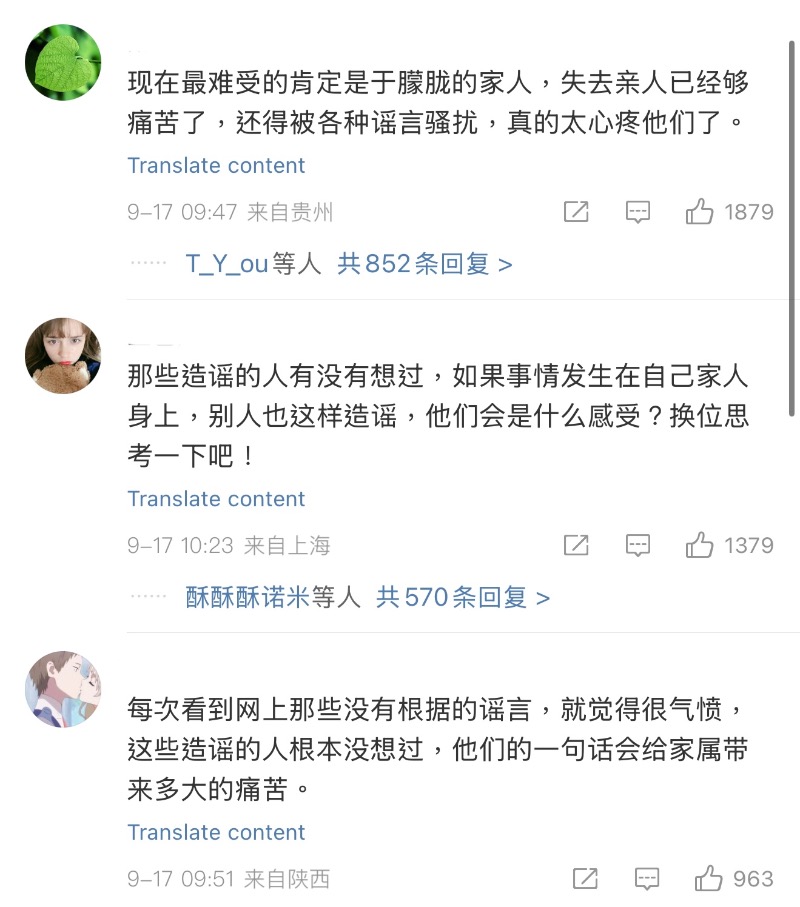Screen dimensions: 800x907
Task: Reply to the comment from 贵州
Action: coord(637,212)
